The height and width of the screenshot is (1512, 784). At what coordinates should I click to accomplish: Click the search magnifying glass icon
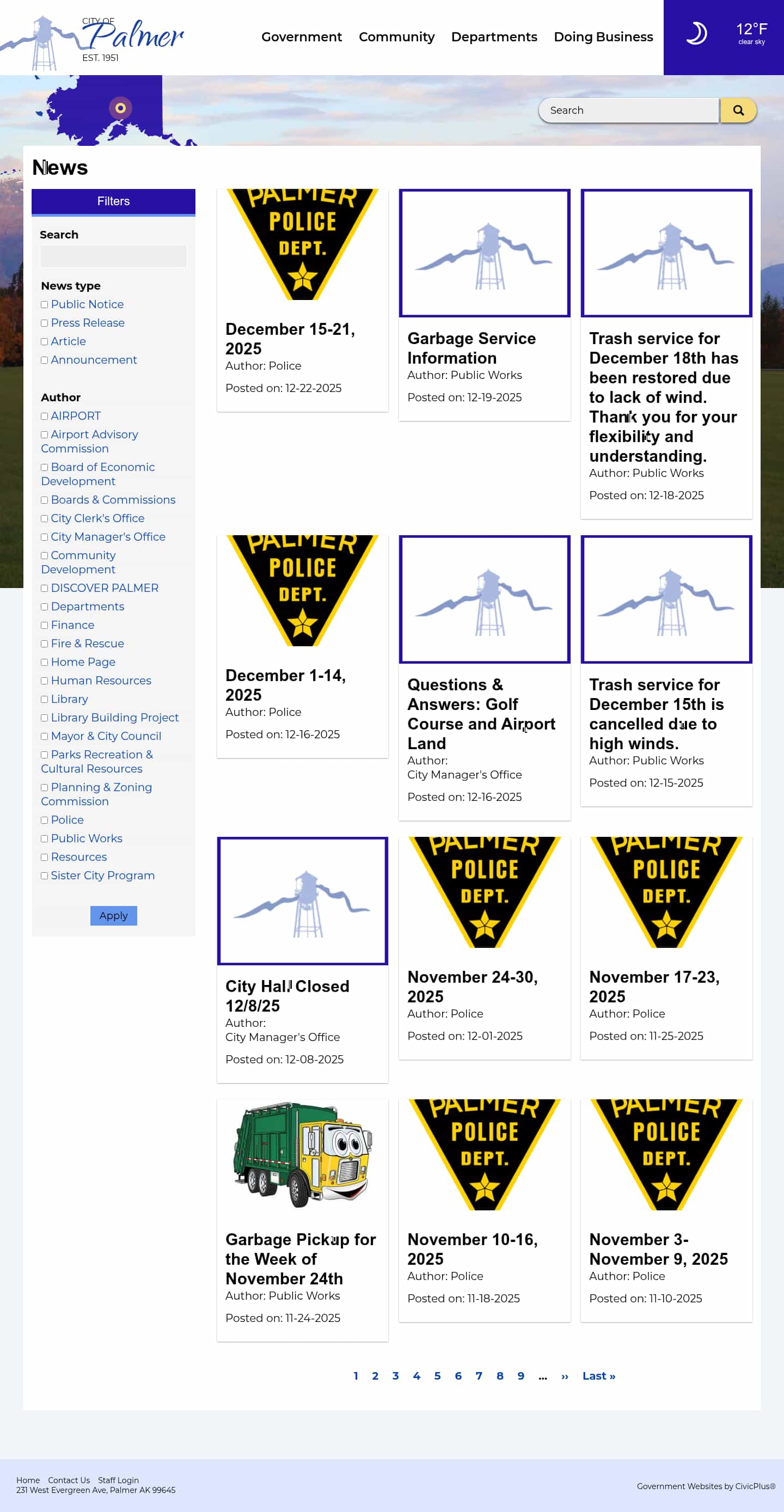[x=738, y=110]
